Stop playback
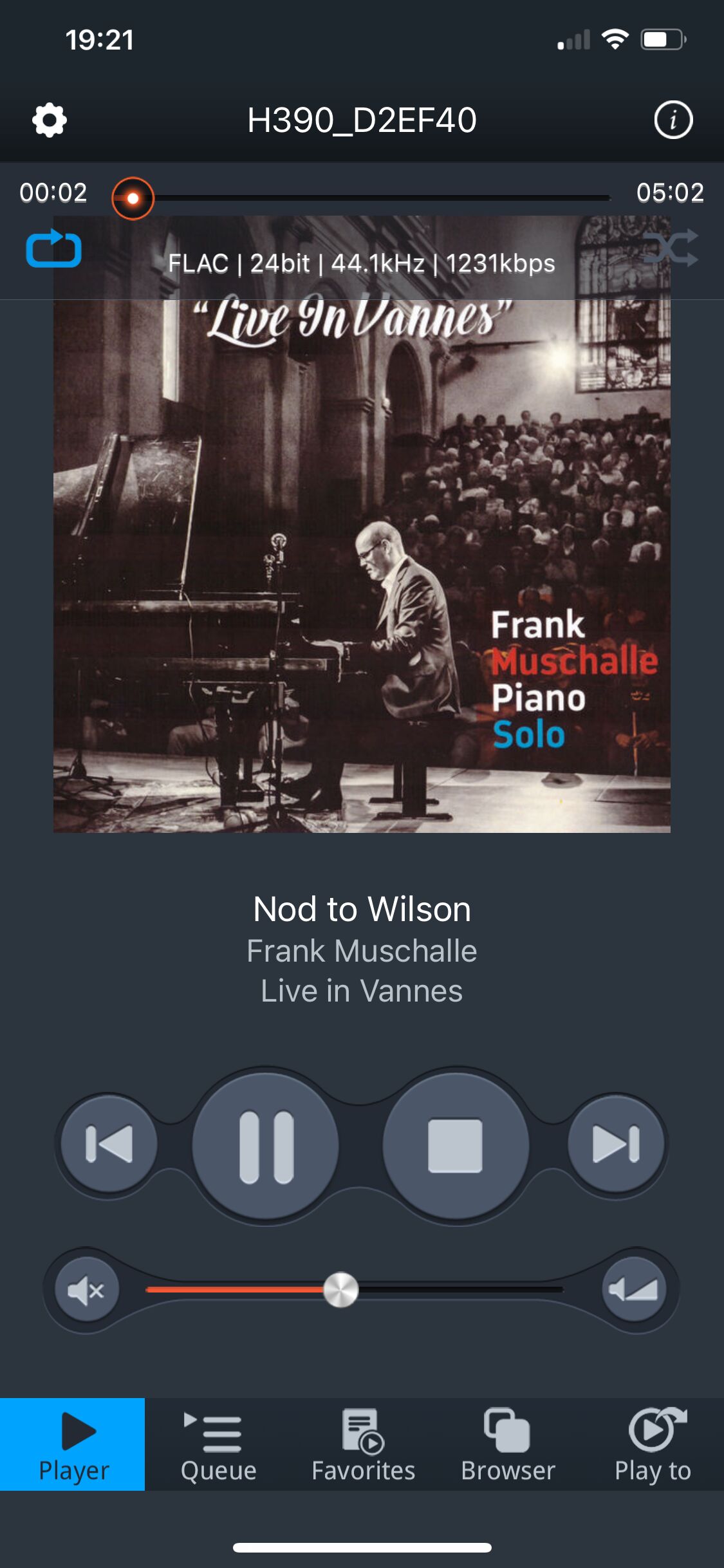The image size is (724, 1568). point(456,1146)
